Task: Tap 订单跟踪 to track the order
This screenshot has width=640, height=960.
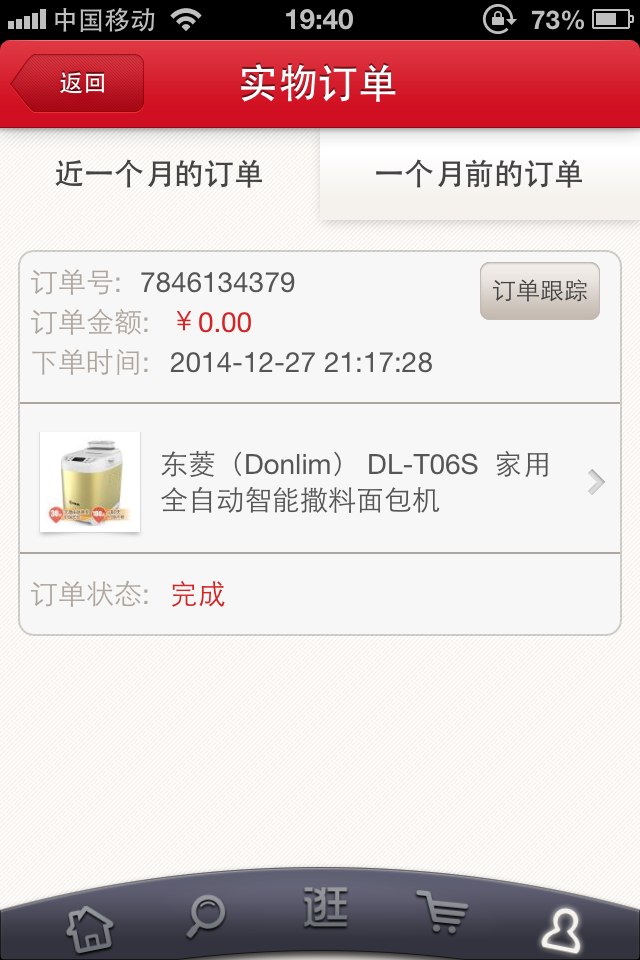Action: pyautogui.click(x=539, y=291)
